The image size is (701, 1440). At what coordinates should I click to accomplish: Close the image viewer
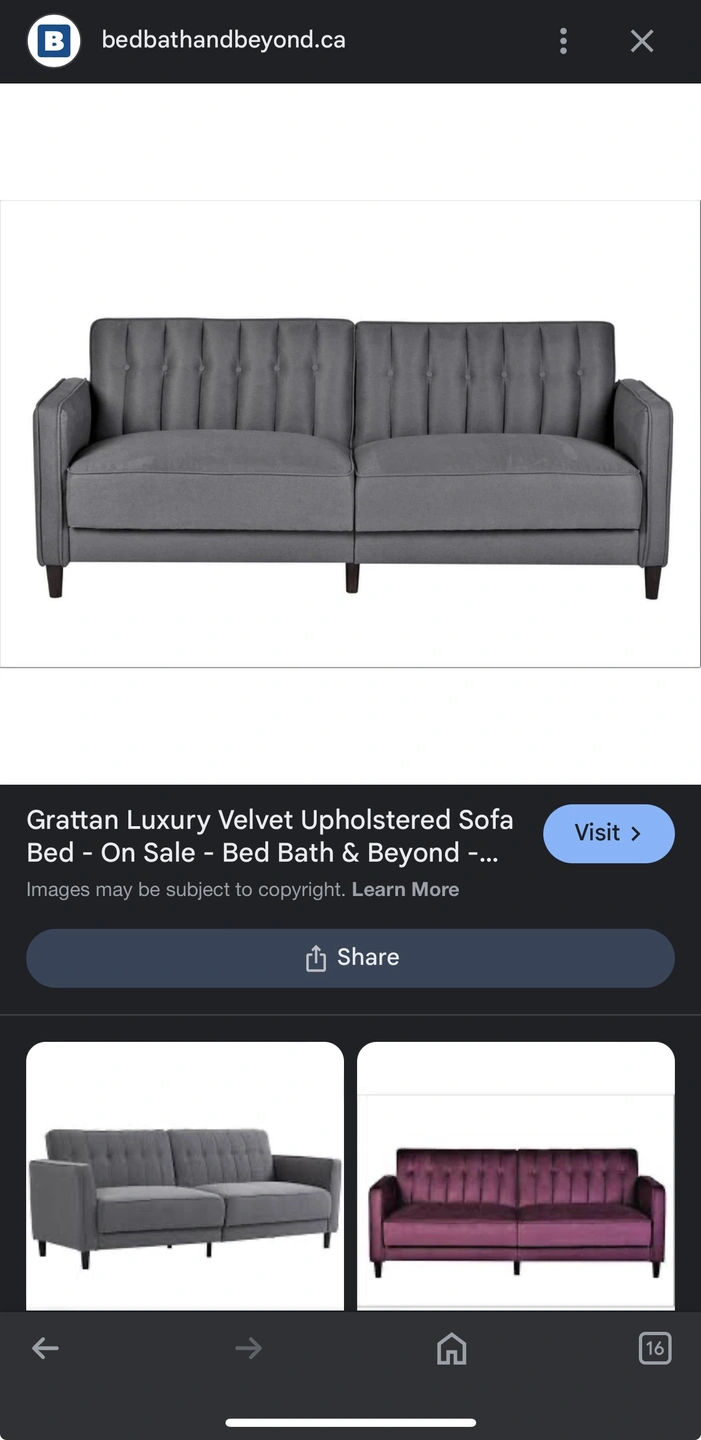coord(642,41)
